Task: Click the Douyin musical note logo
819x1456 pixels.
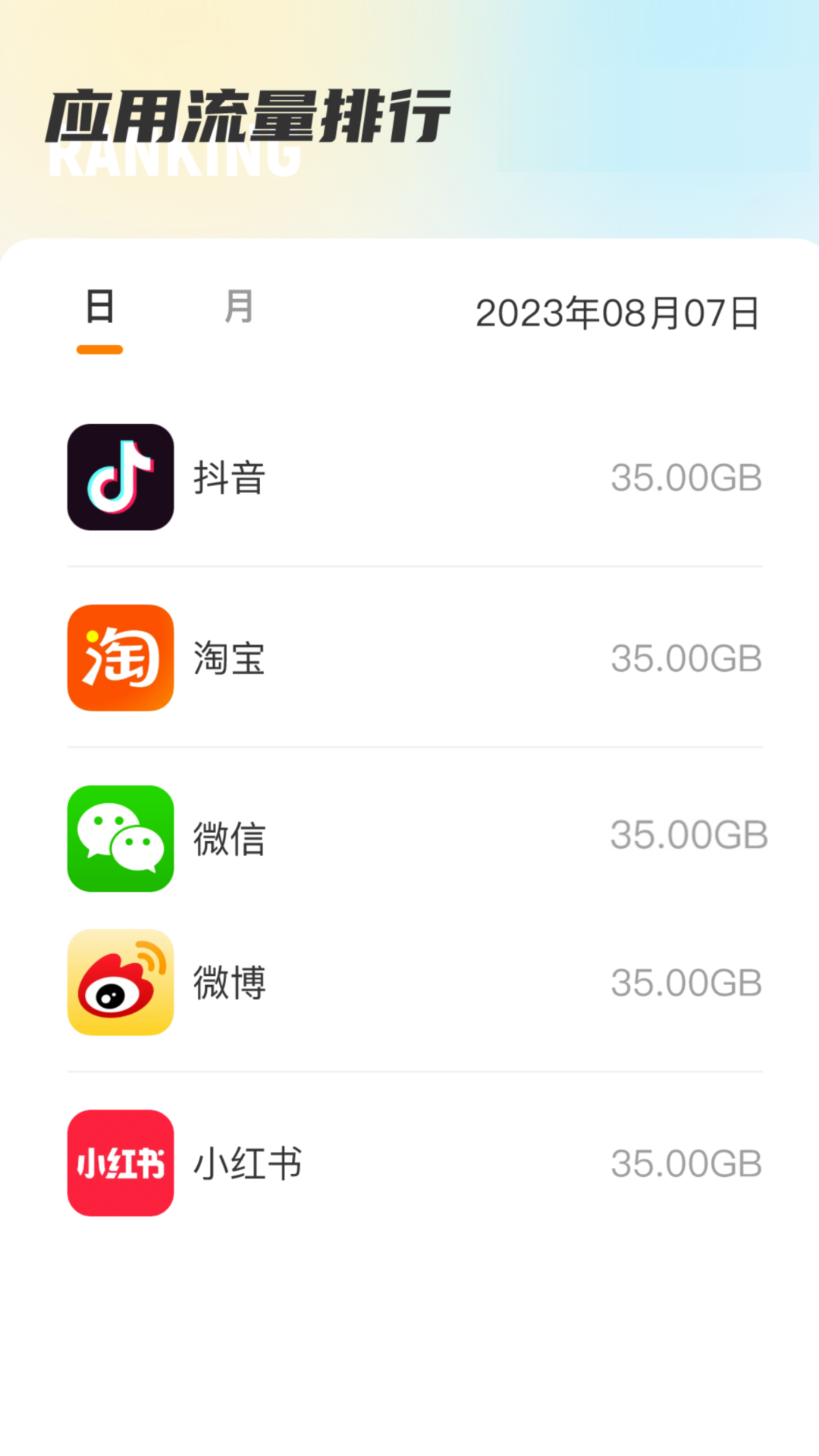Action: (120, 477)
